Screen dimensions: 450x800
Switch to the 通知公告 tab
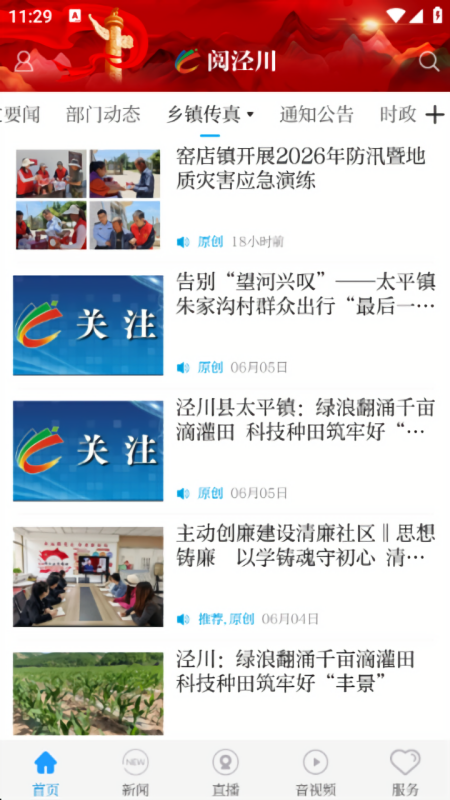(316, 115)
